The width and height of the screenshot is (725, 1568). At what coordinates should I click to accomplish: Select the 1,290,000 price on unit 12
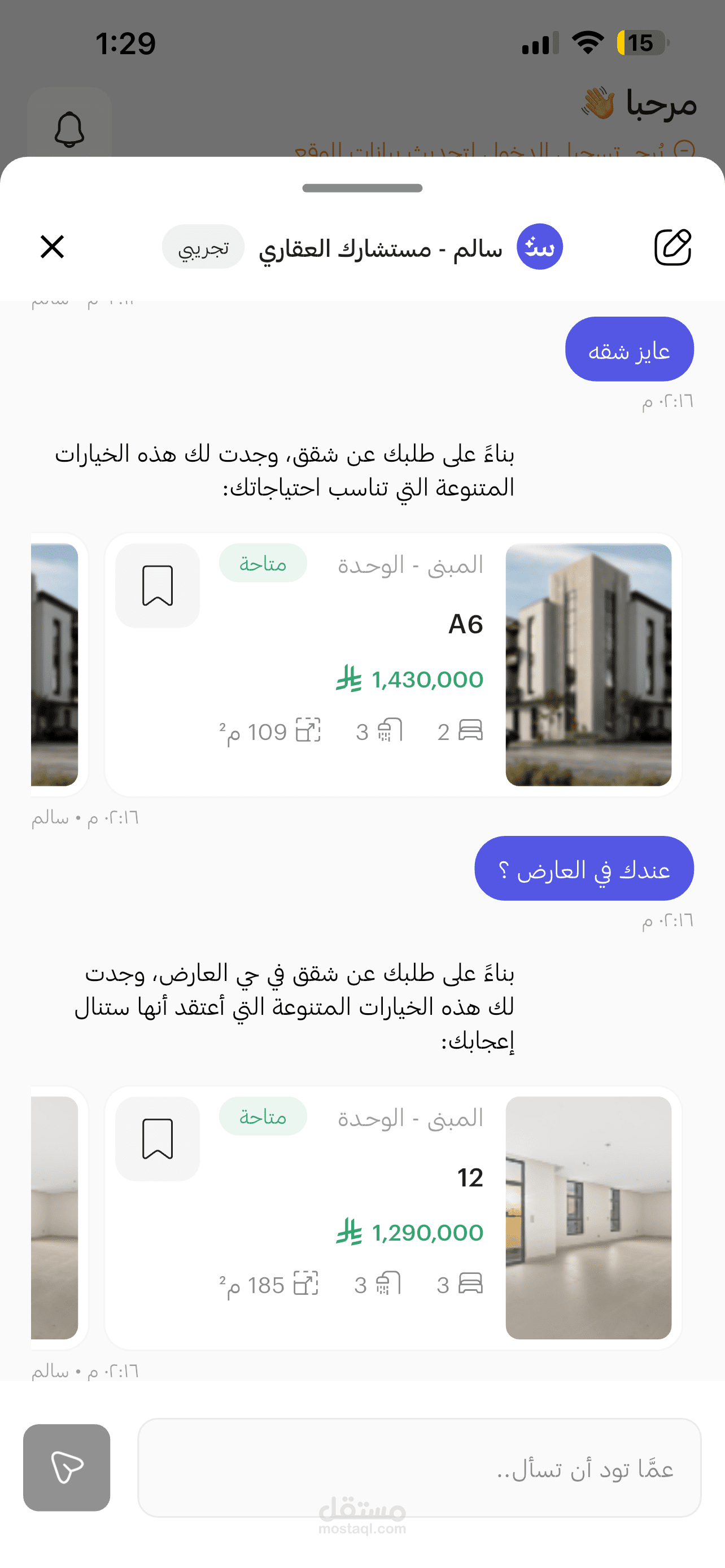coord(426,1231)
